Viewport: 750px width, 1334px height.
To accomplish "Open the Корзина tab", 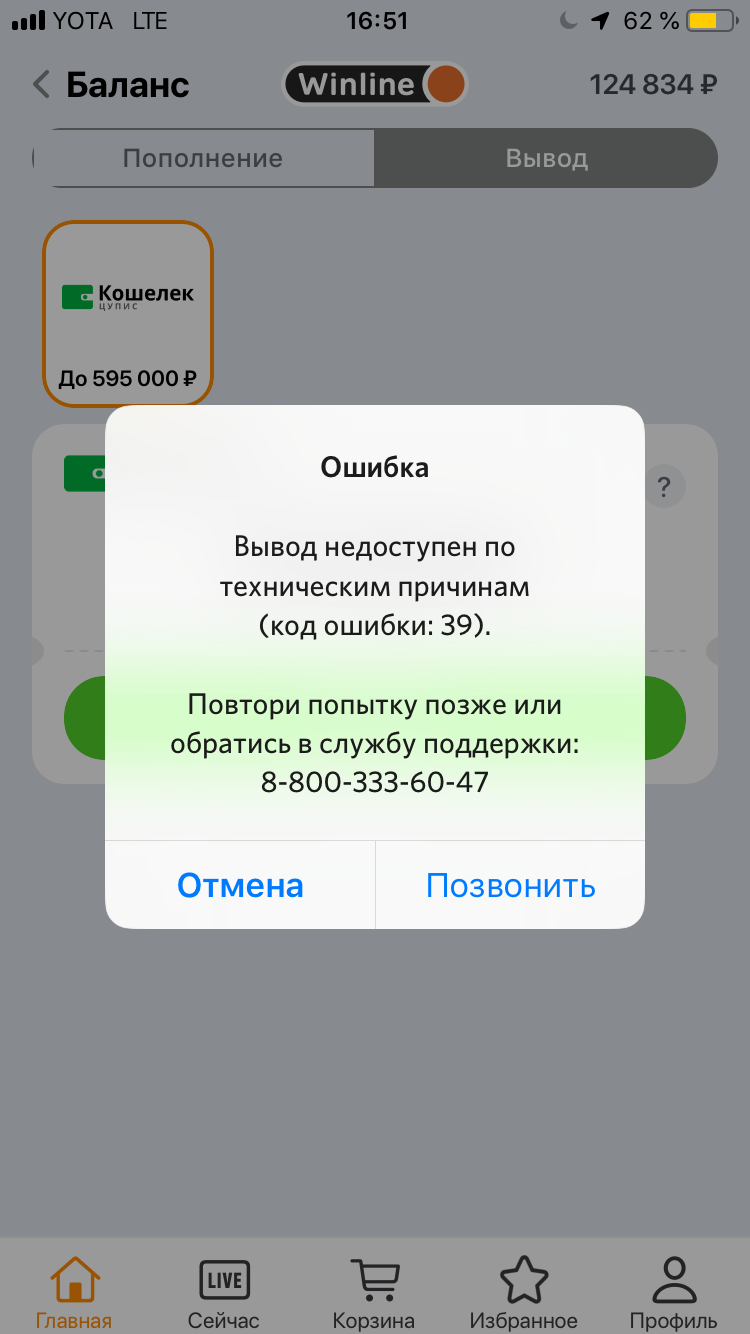I will pyautogui.click(x=373, y=1292).
